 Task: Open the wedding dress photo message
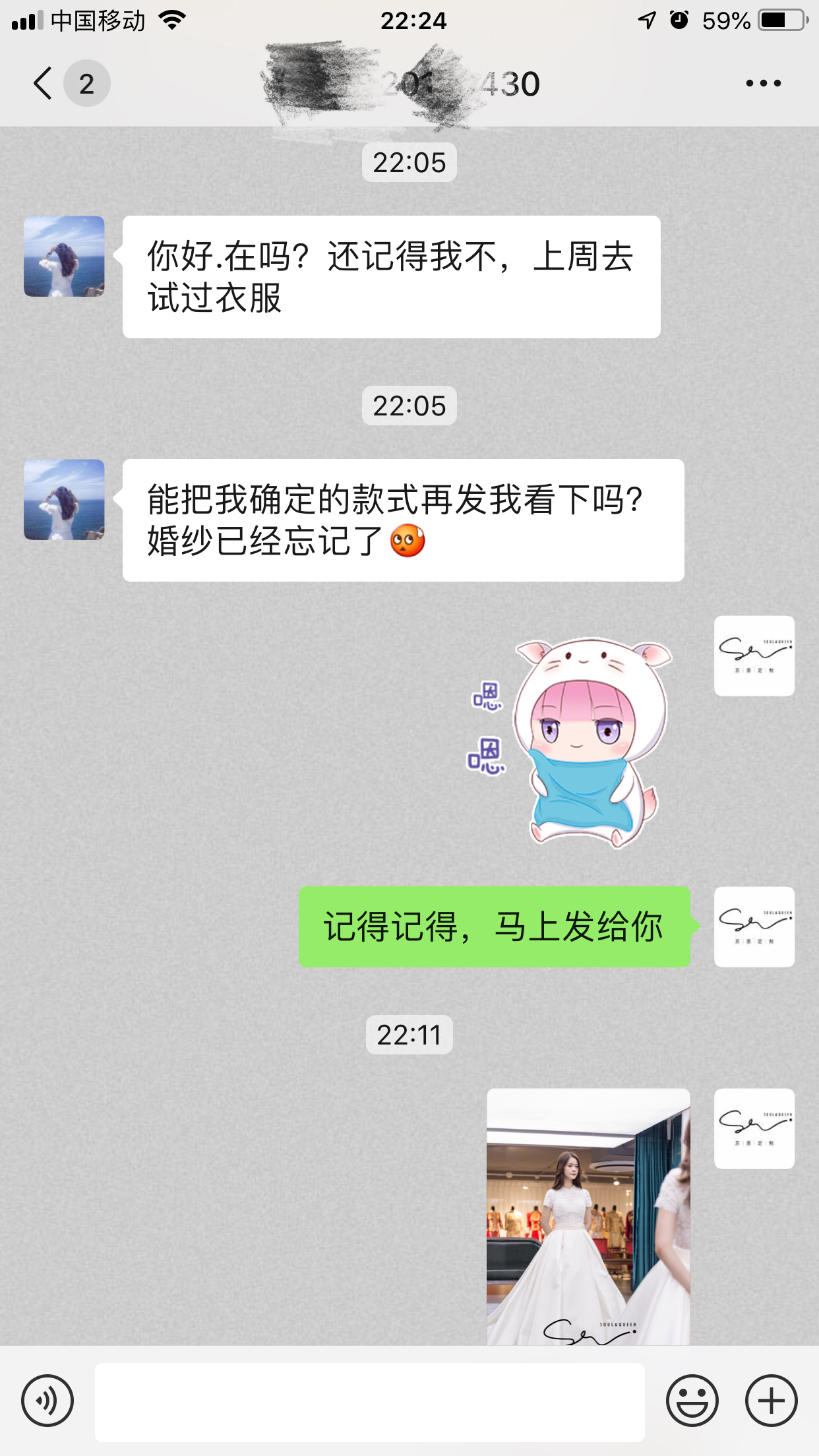point(588,1217)
